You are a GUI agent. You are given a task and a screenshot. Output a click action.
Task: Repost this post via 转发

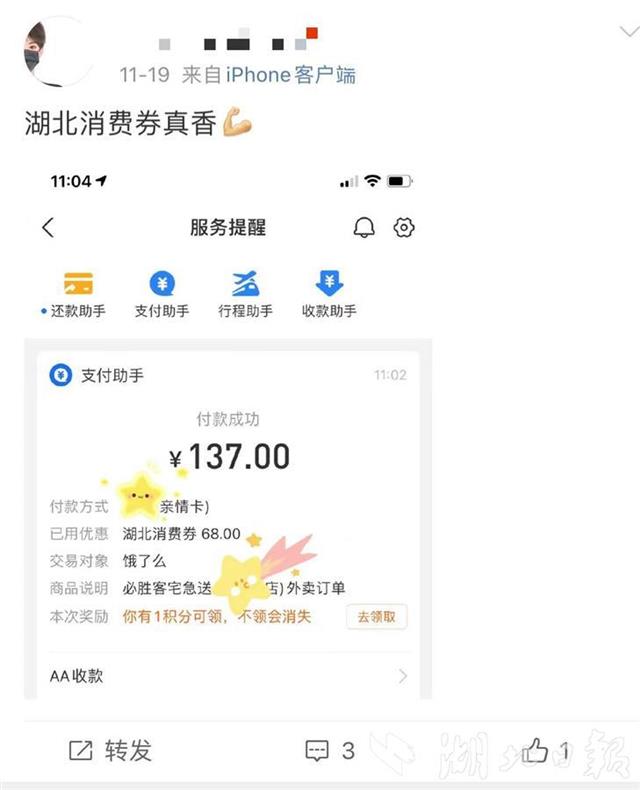[110, 750]
